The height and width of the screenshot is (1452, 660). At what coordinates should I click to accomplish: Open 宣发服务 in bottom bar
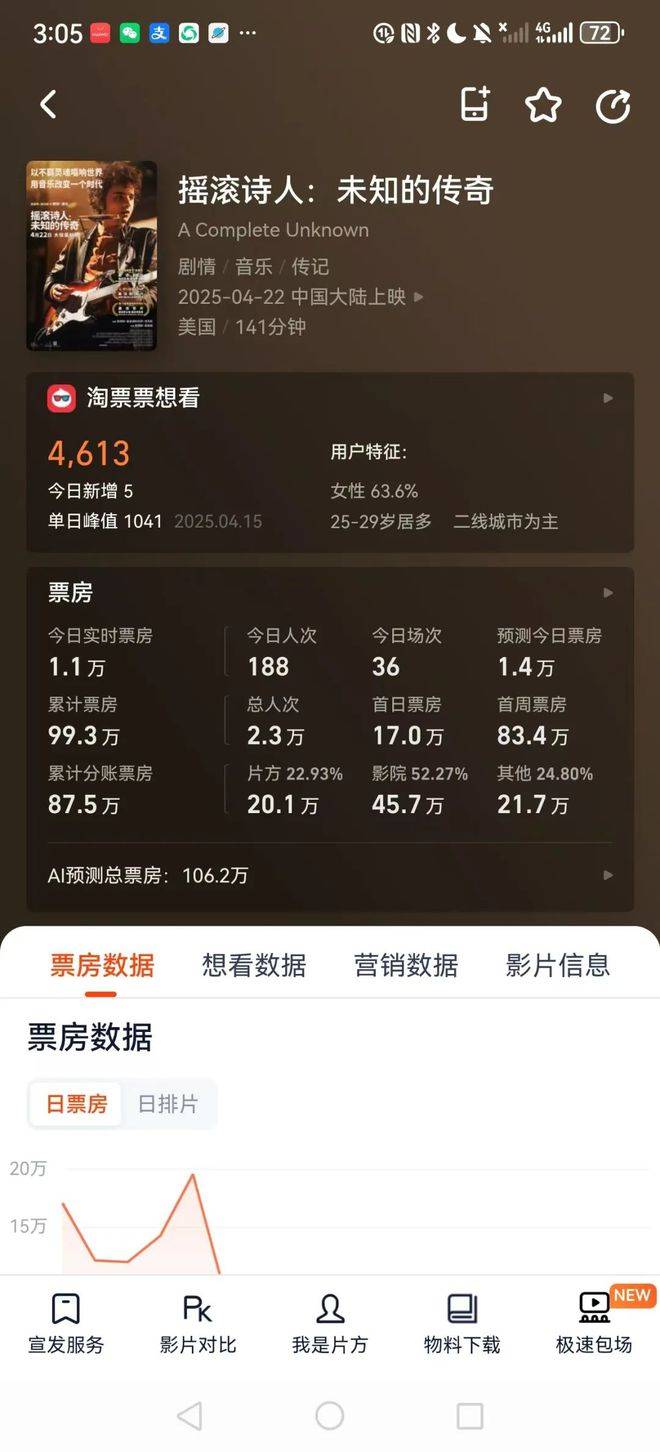(x=66, y=1323)
